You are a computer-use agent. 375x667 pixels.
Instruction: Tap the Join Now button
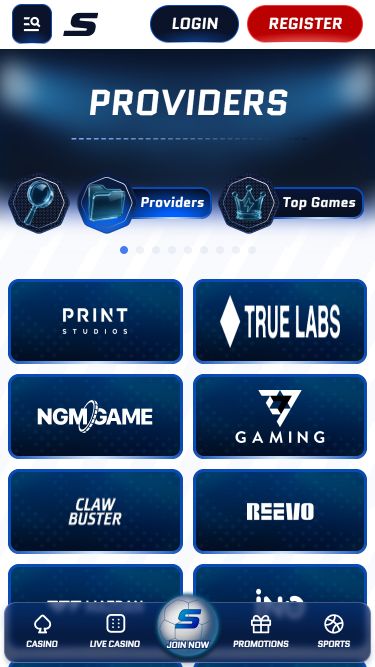pos(188,627)
